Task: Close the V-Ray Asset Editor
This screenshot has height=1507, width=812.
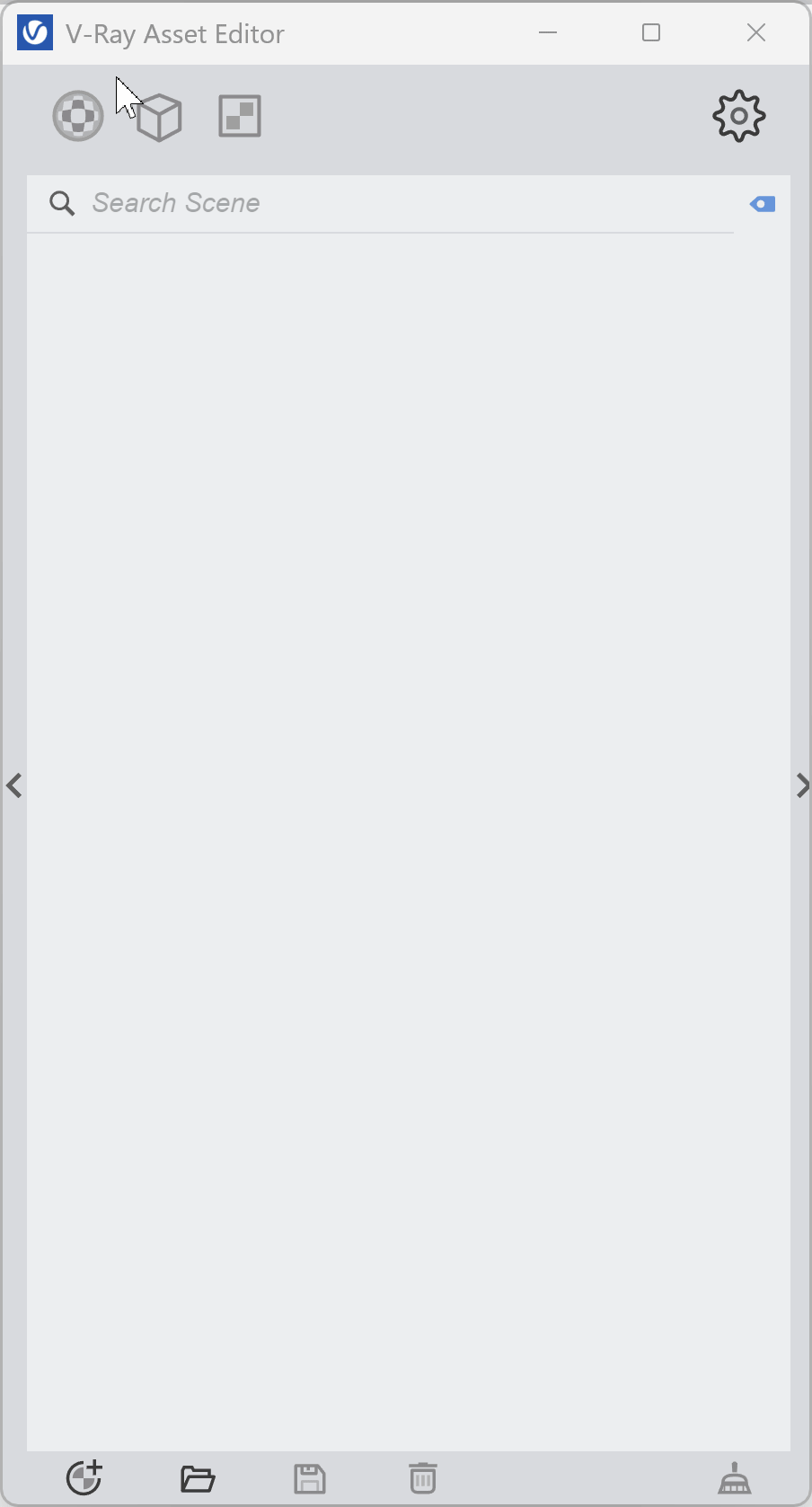Action: pyautogui.click(x=756, y=33)
